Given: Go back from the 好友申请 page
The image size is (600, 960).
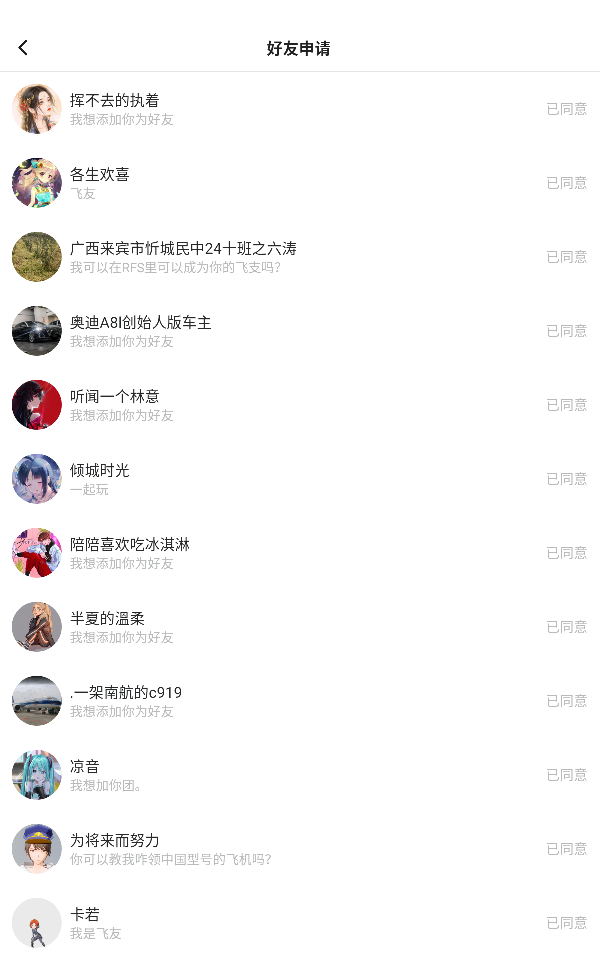Looking at the screenshot, I should pyautogui.click(x=23, y=48).
